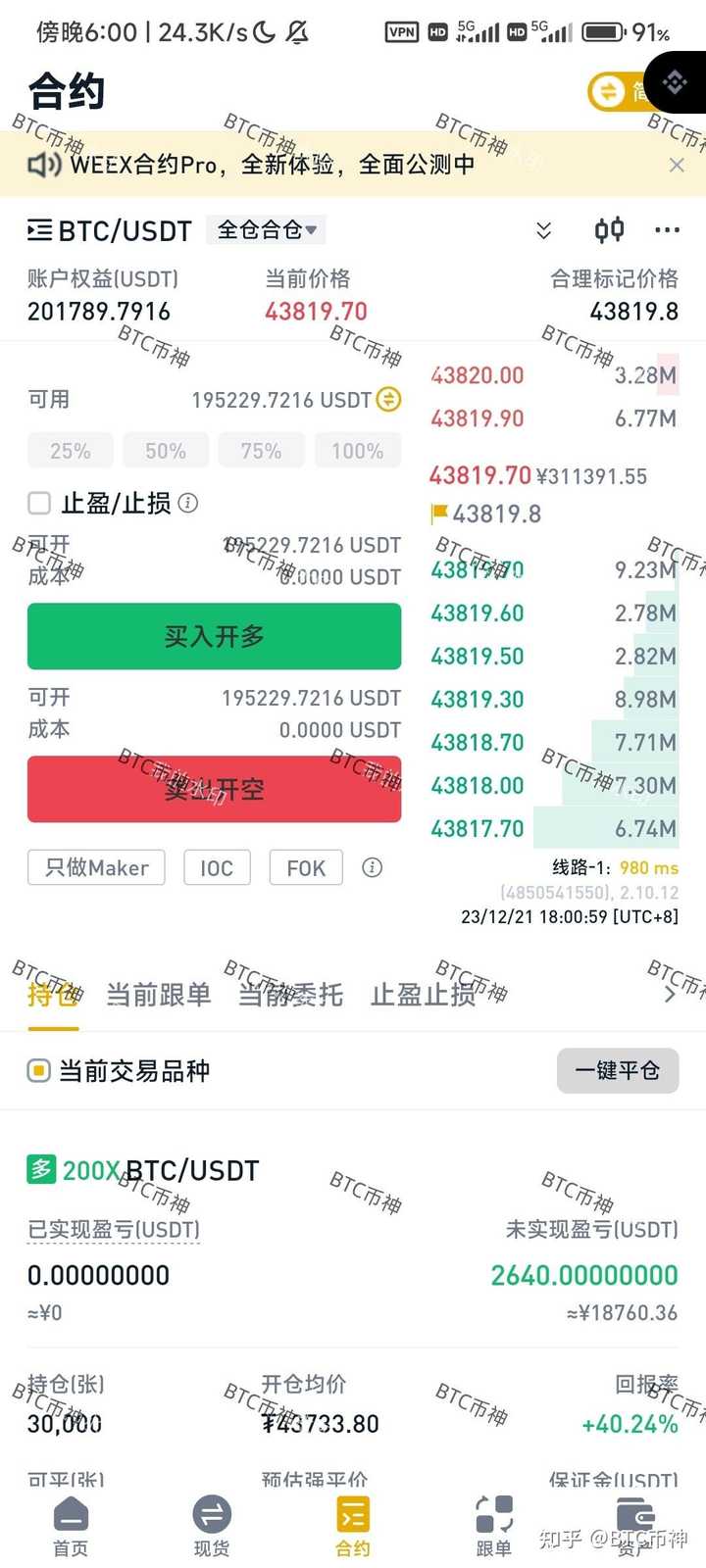
Task: Tap the yellow currency exchange icon top right
Action: pyautogui.click(x=608, y=91)
